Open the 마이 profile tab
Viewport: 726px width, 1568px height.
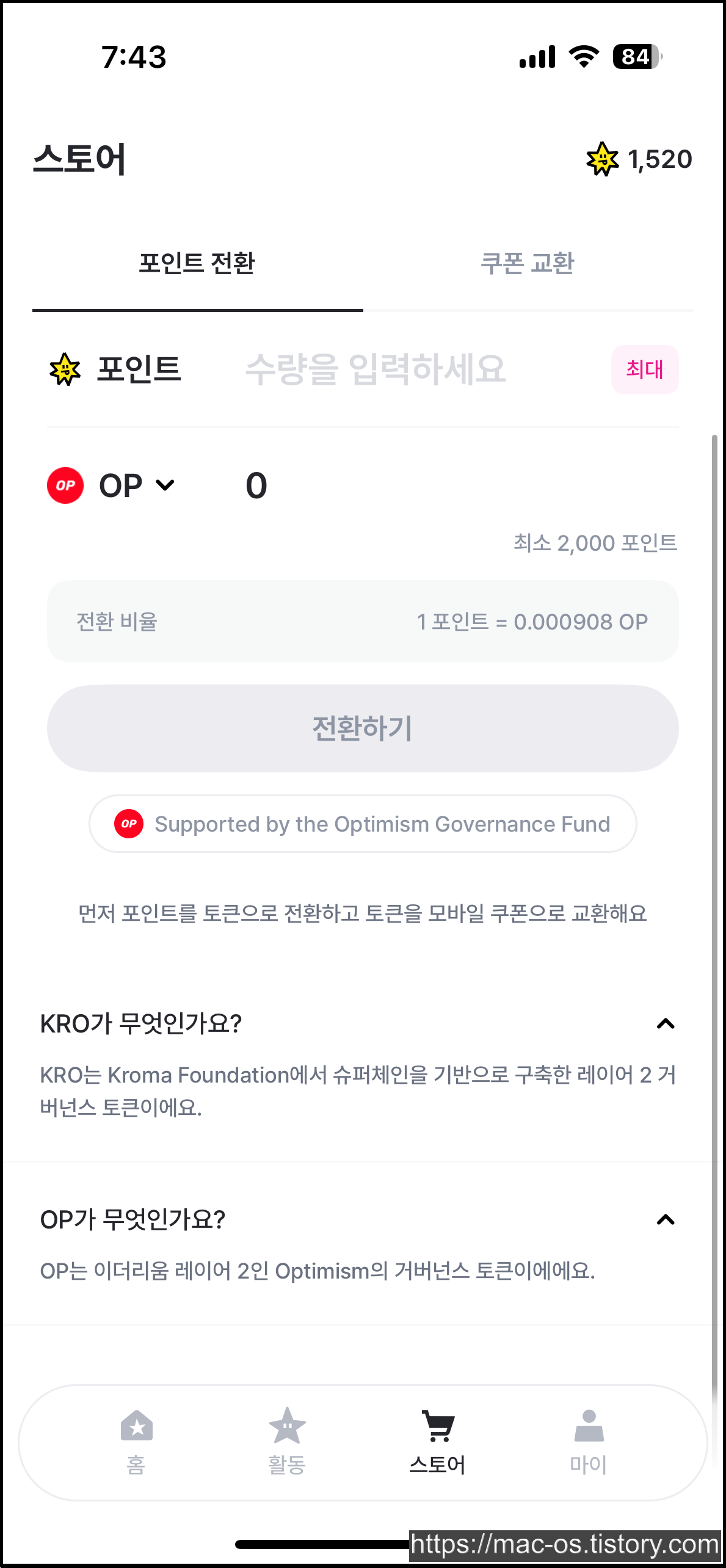point(589,1443)
